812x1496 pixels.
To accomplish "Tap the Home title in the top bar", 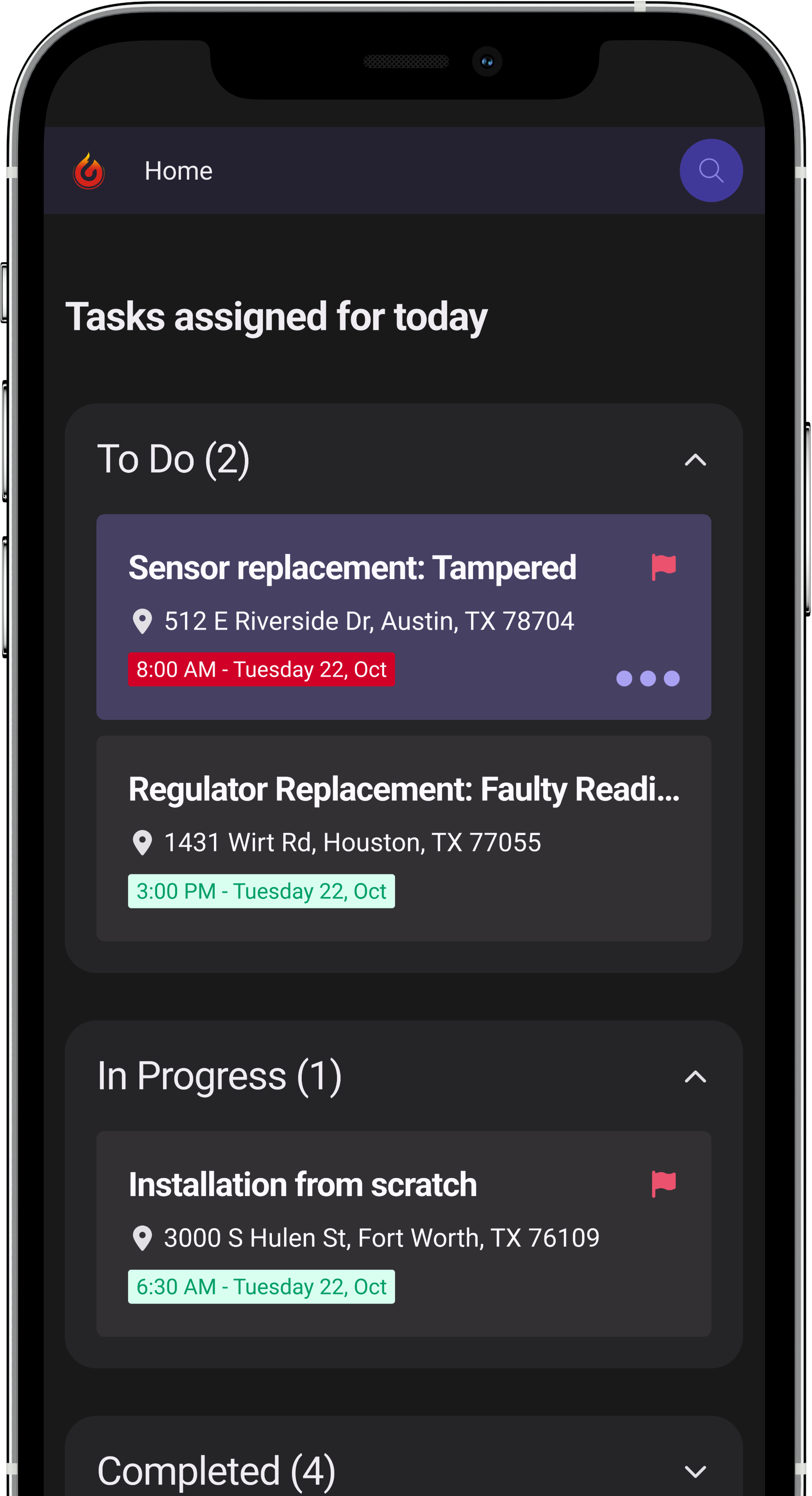I will 178,170.
